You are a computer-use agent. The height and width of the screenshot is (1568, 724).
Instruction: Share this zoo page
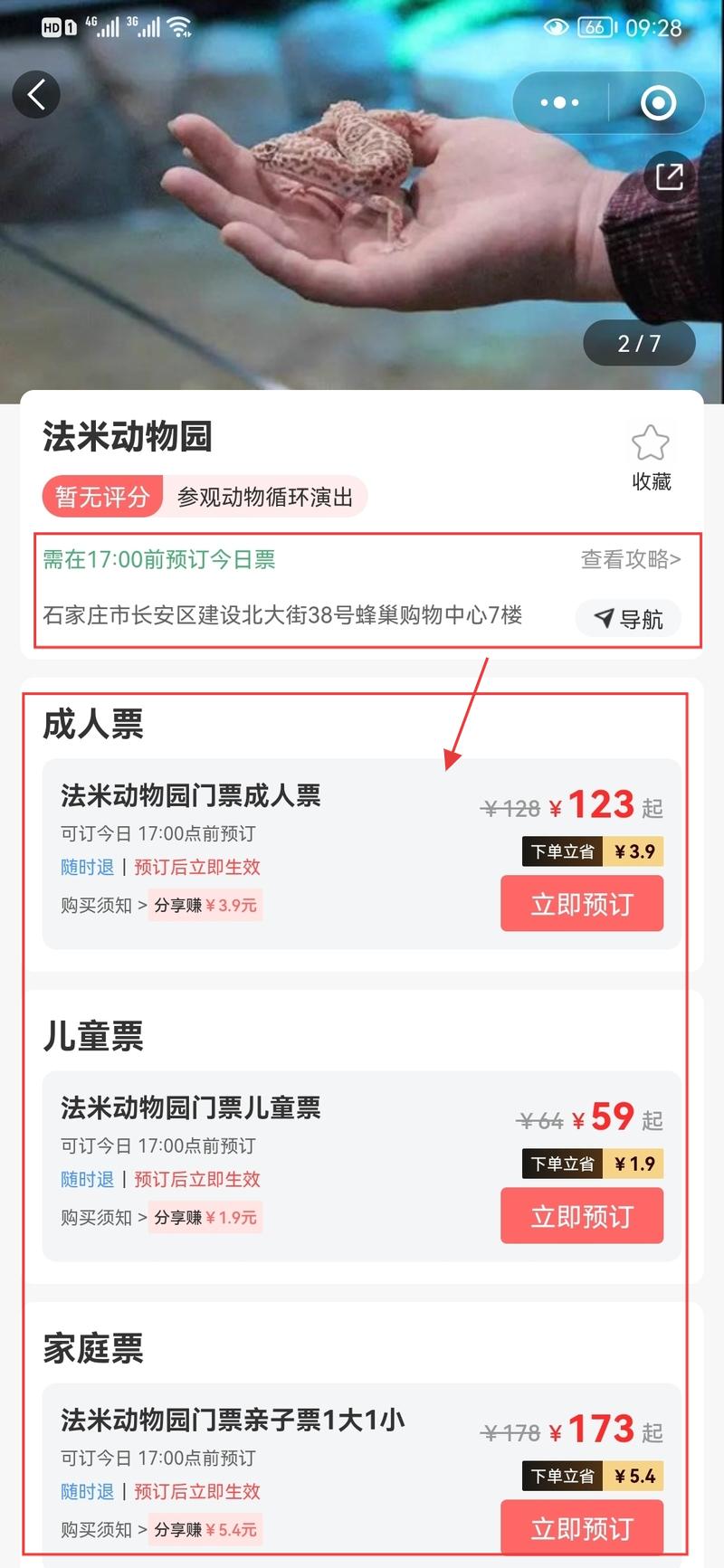669,176
